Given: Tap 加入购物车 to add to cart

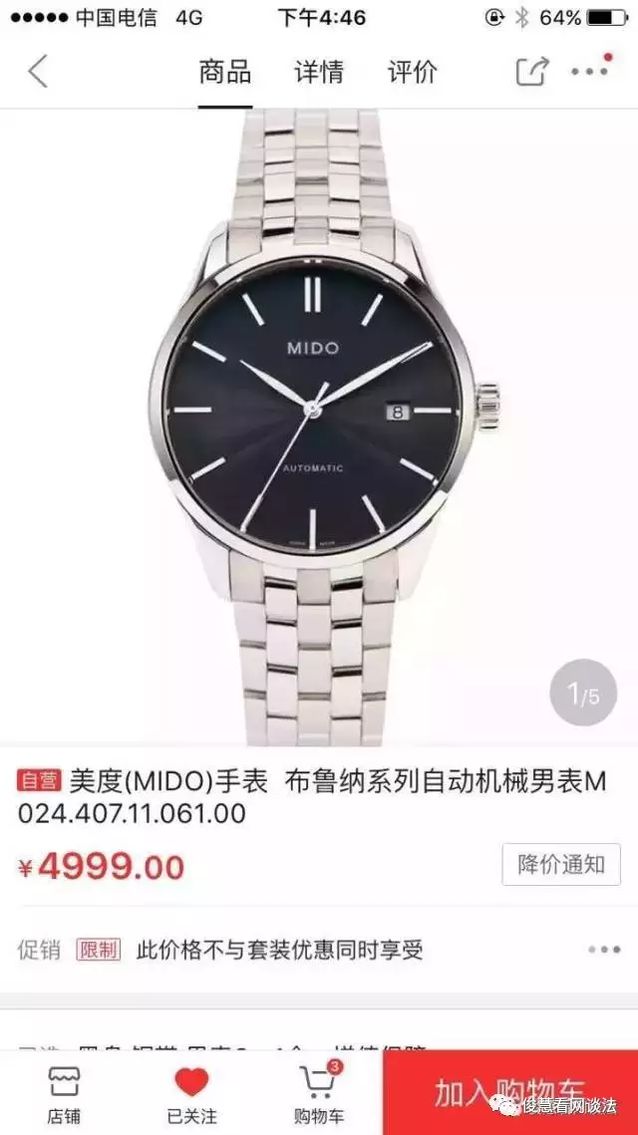Looking at the screenshot, I should click(x=510, y=1092).
